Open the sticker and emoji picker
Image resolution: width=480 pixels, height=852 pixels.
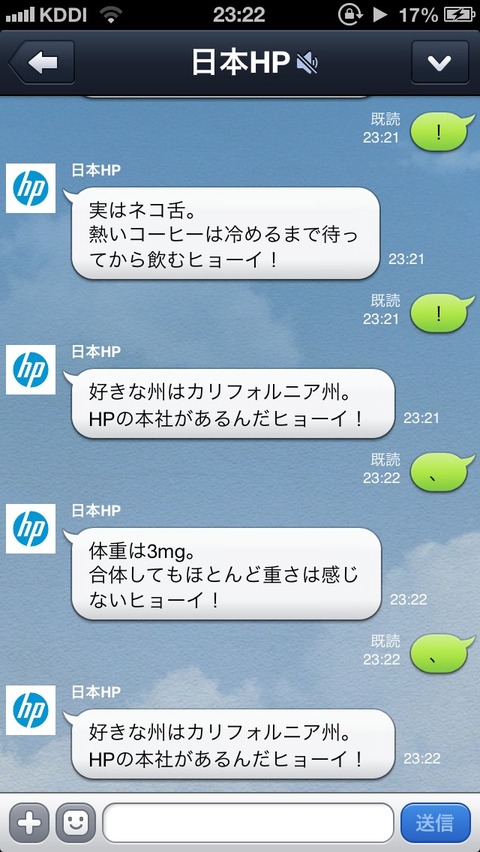point(76,823)
